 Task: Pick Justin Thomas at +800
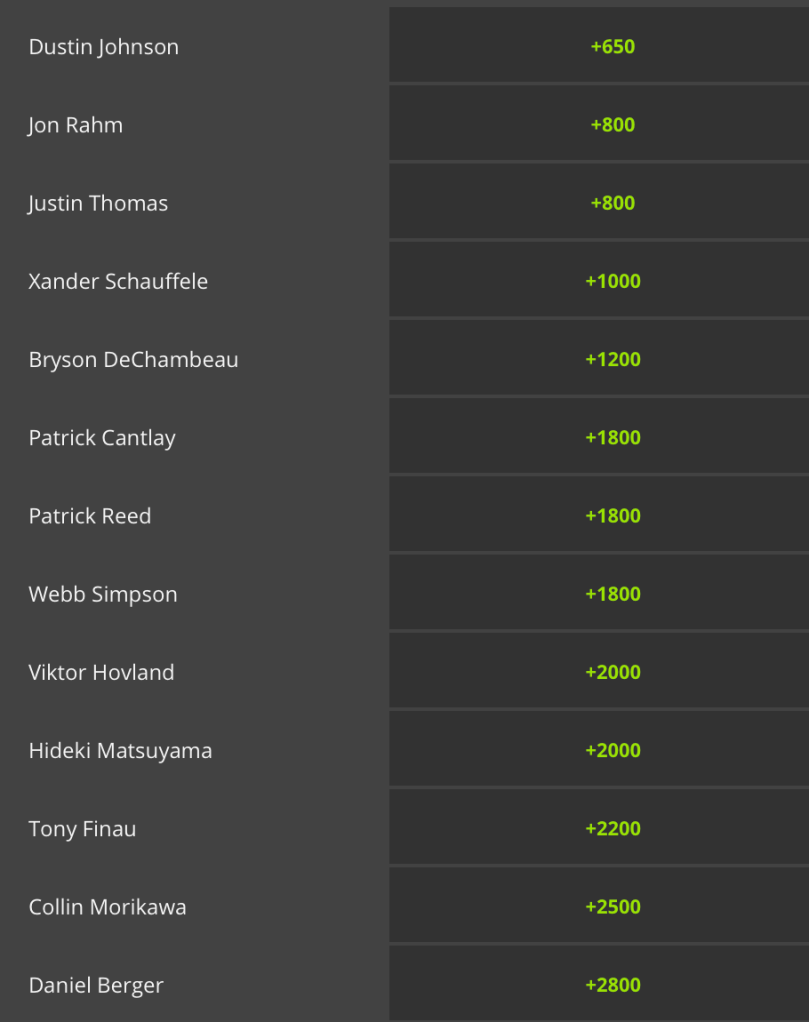click(x=612, y=203)
